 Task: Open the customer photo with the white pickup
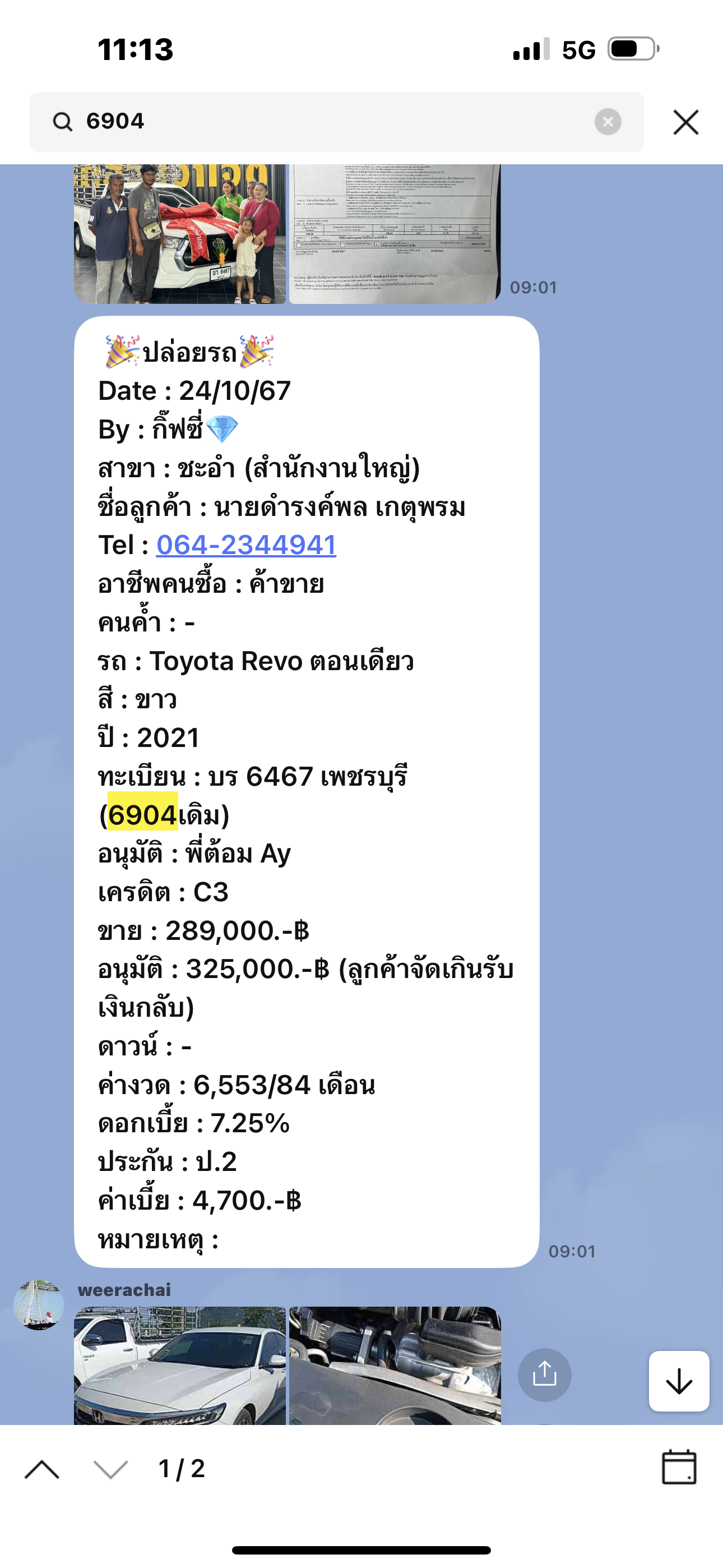point(179,234)
